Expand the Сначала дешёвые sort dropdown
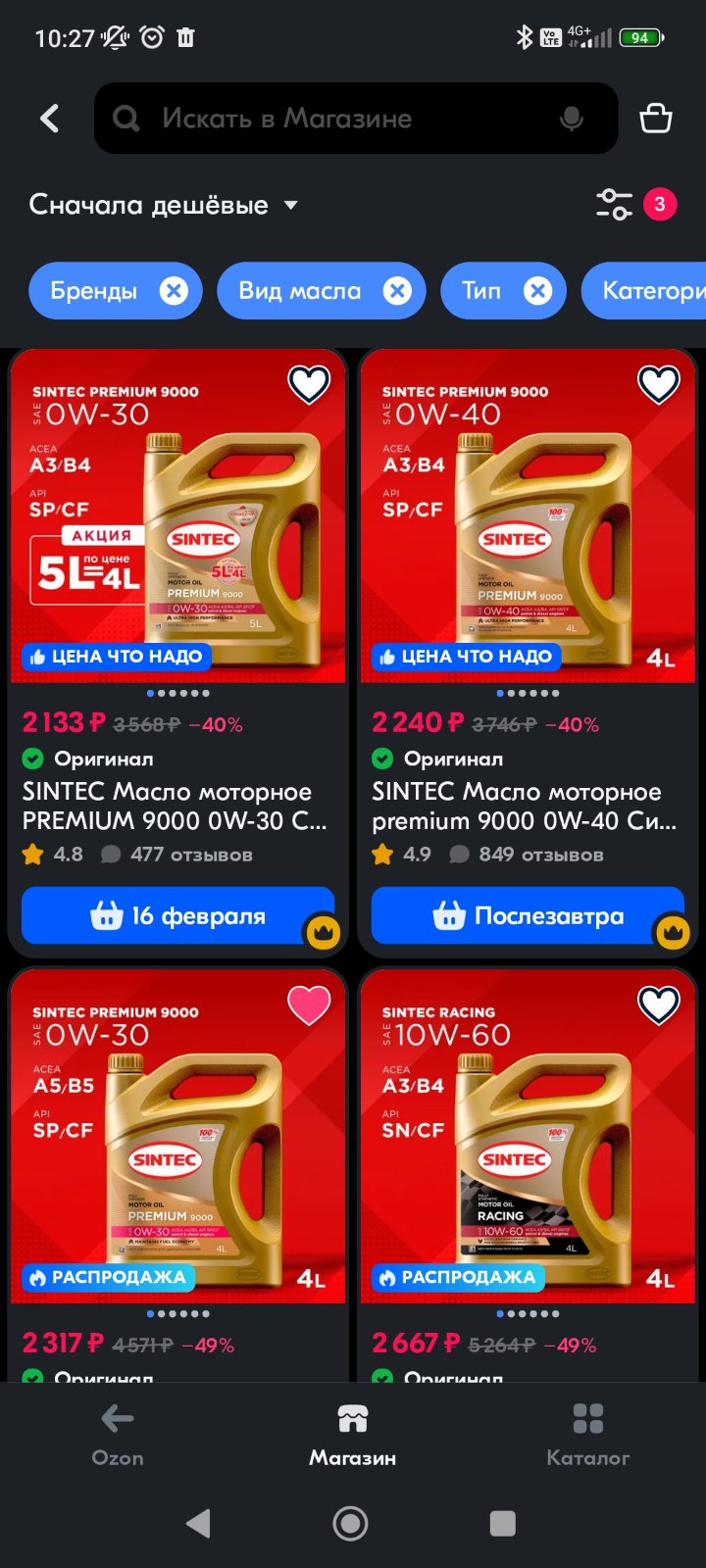Screen dimensions: 706x1568 coord(163,205)
